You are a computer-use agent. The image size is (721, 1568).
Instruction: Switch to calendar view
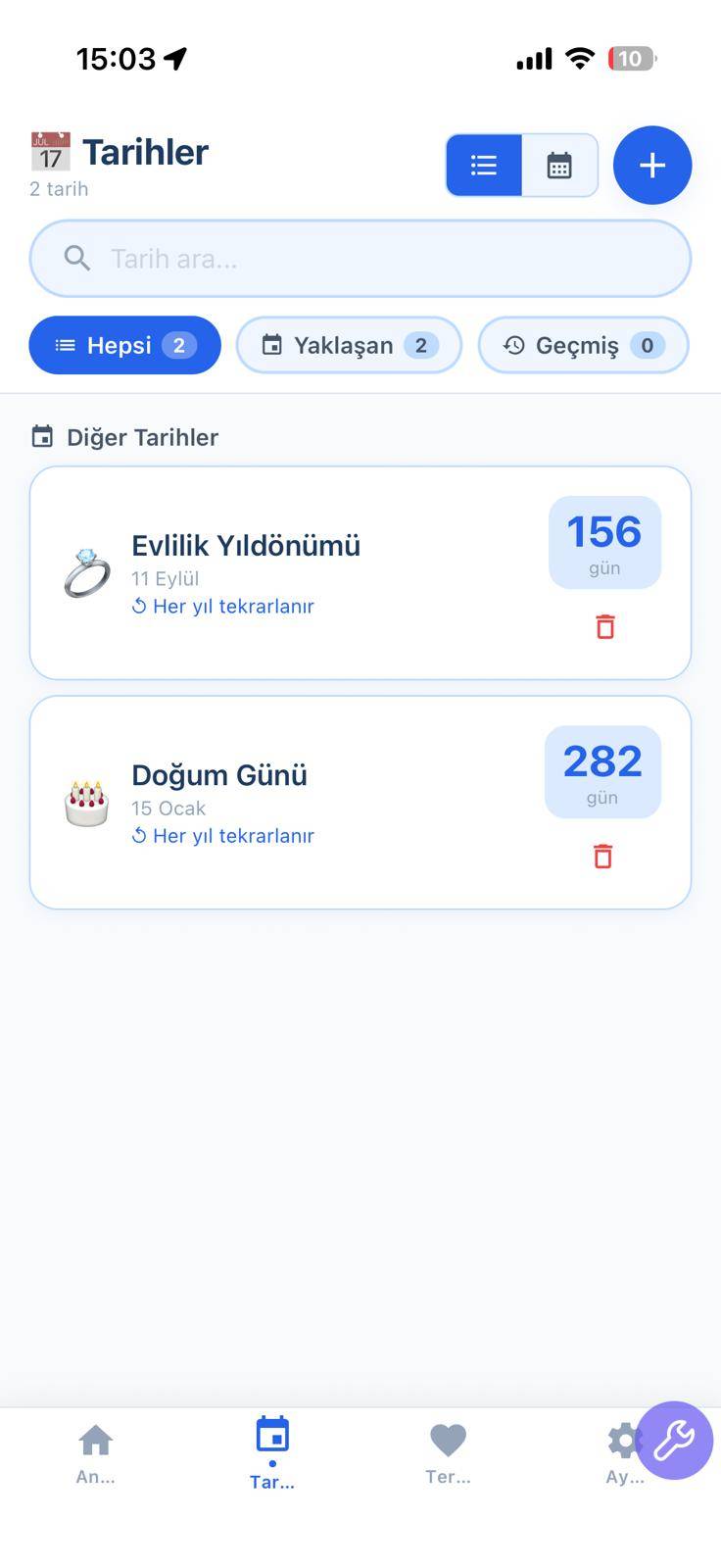pyautogui.click(x=559, y=166)
